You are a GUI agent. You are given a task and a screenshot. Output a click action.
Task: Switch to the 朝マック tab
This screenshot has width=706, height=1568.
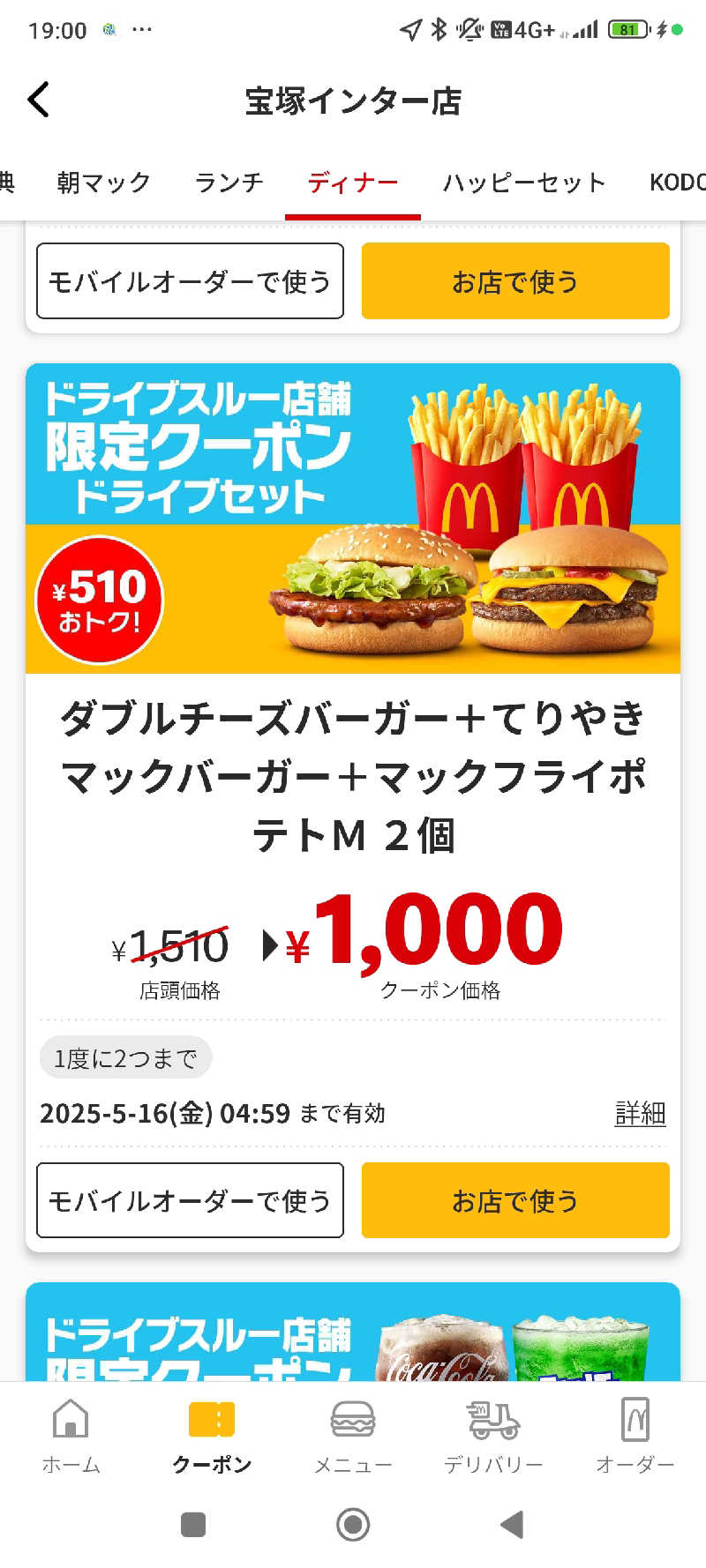click(x=104, y=183)
